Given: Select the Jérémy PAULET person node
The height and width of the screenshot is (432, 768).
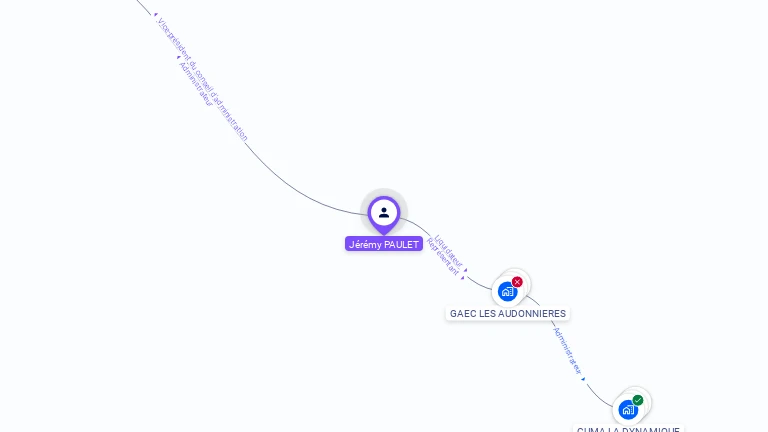Looking at the screenshot, I should (x=384, y=213).
